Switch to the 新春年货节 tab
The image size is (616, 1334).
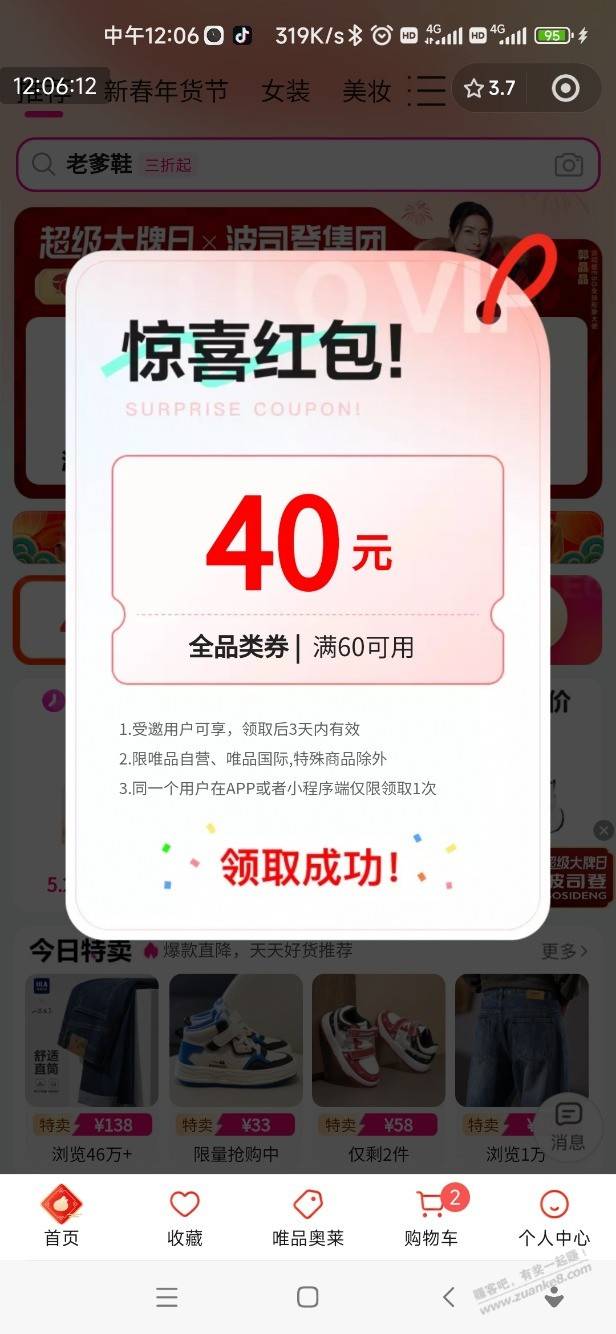click(x=166, y=91)
